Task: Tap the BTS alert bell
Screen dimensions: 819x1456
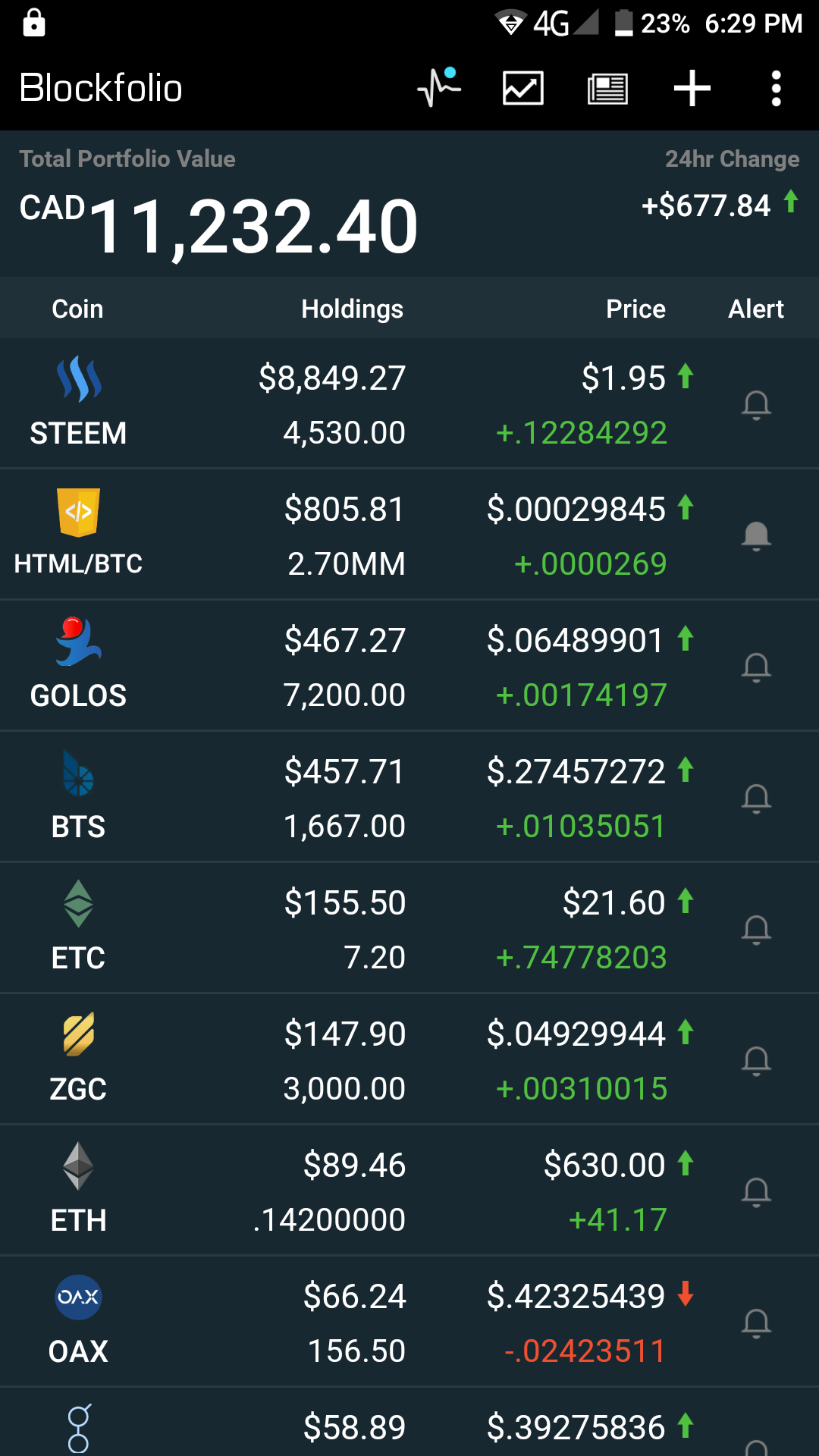Action: (756, 799)
